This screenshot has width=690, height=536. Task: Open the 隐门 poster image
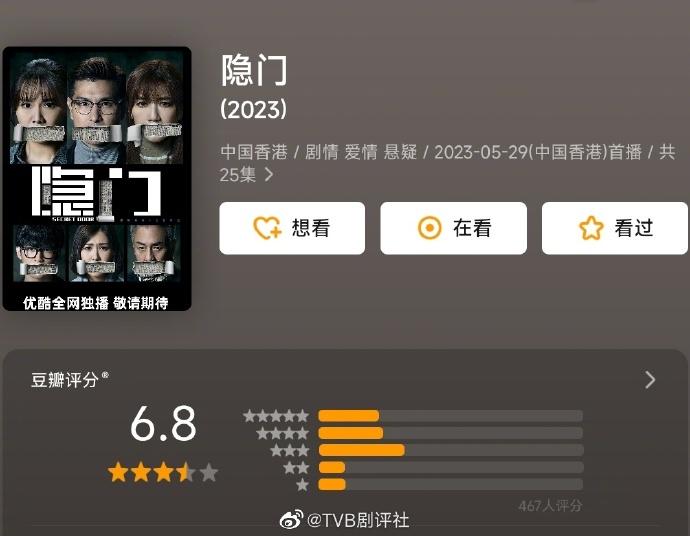97,178
